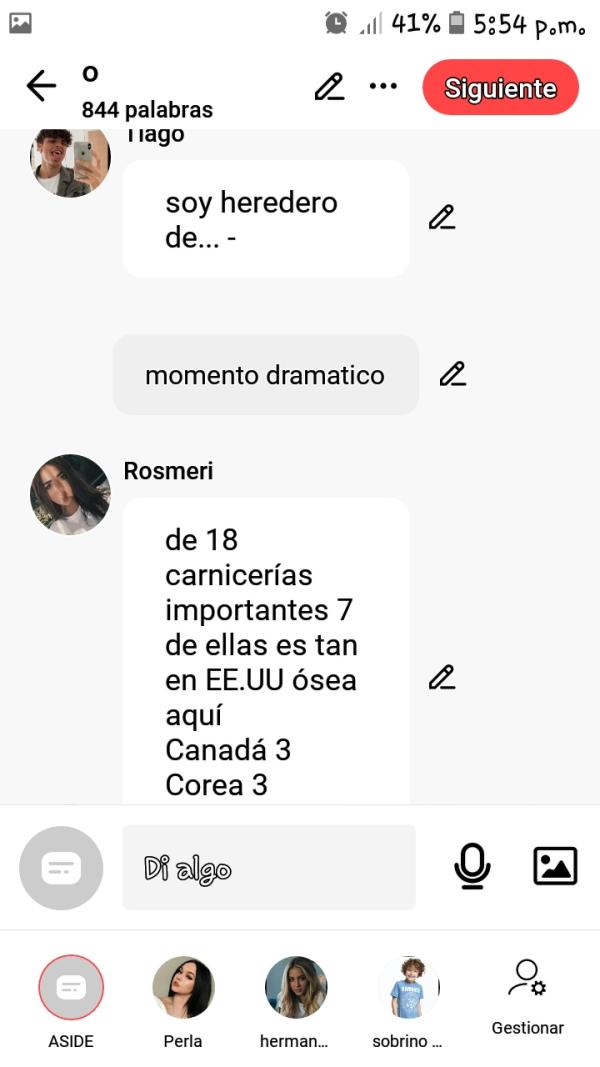Tap the "momento dramatico" aside bubble
Screen dimensions: 600x1067
tap(265, 375)
